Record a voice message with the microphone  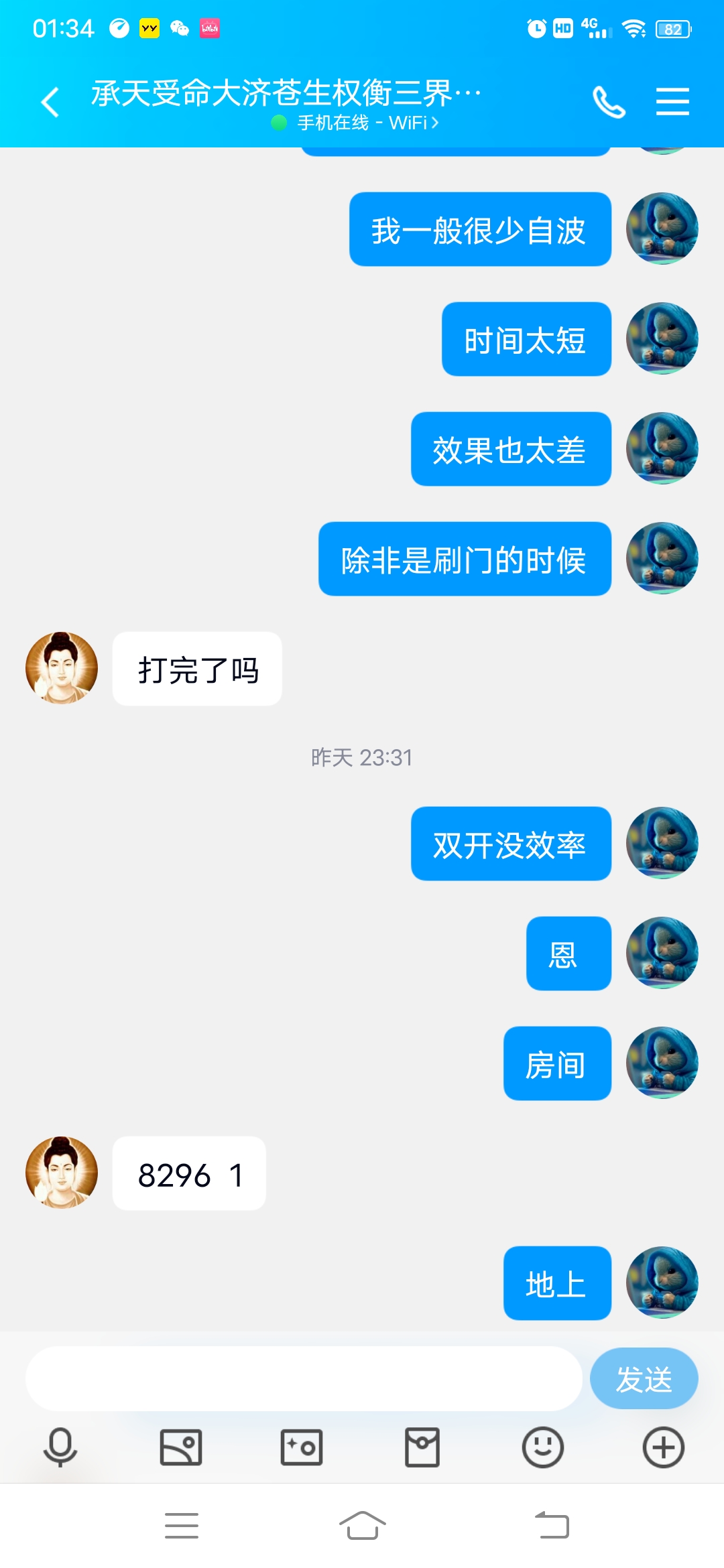point(60,1447)
